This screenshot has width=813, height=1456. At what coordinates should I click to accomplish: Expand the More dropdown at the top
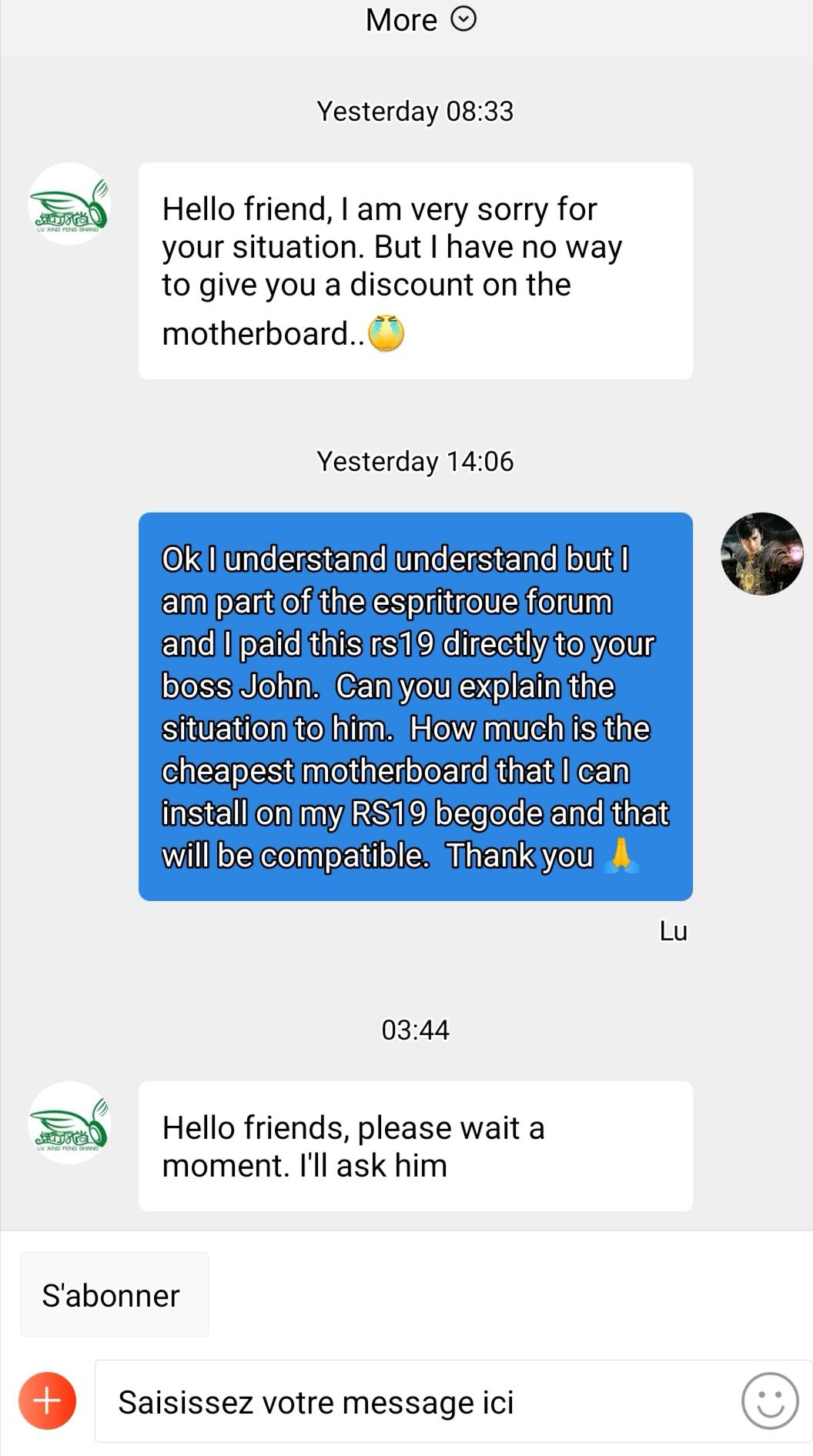(x=420, y=20)
